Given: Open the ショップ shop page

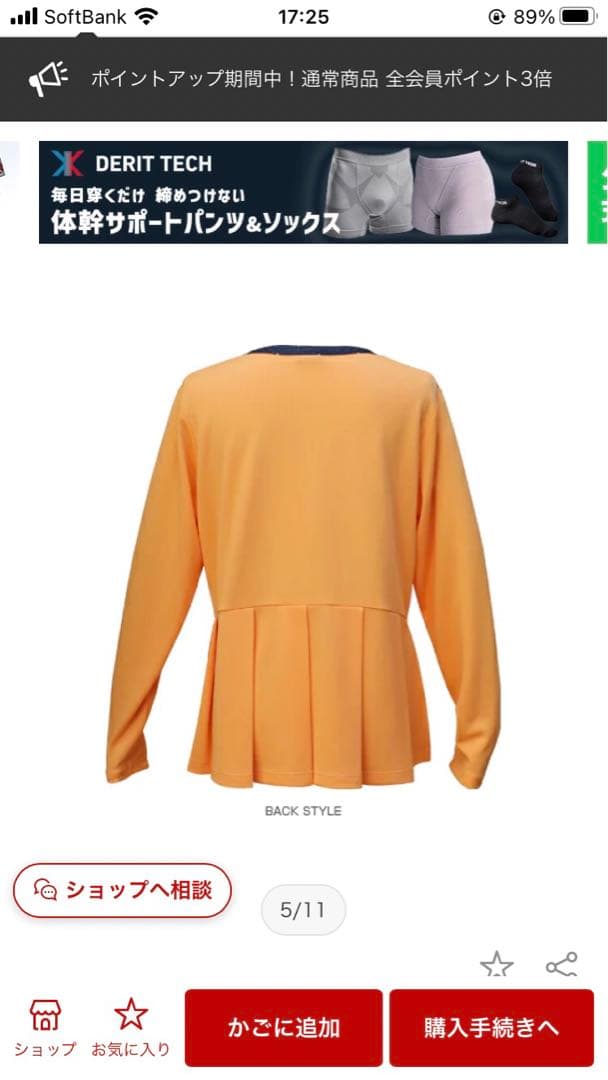Looking at the screenshot, I should [44, 1027].
